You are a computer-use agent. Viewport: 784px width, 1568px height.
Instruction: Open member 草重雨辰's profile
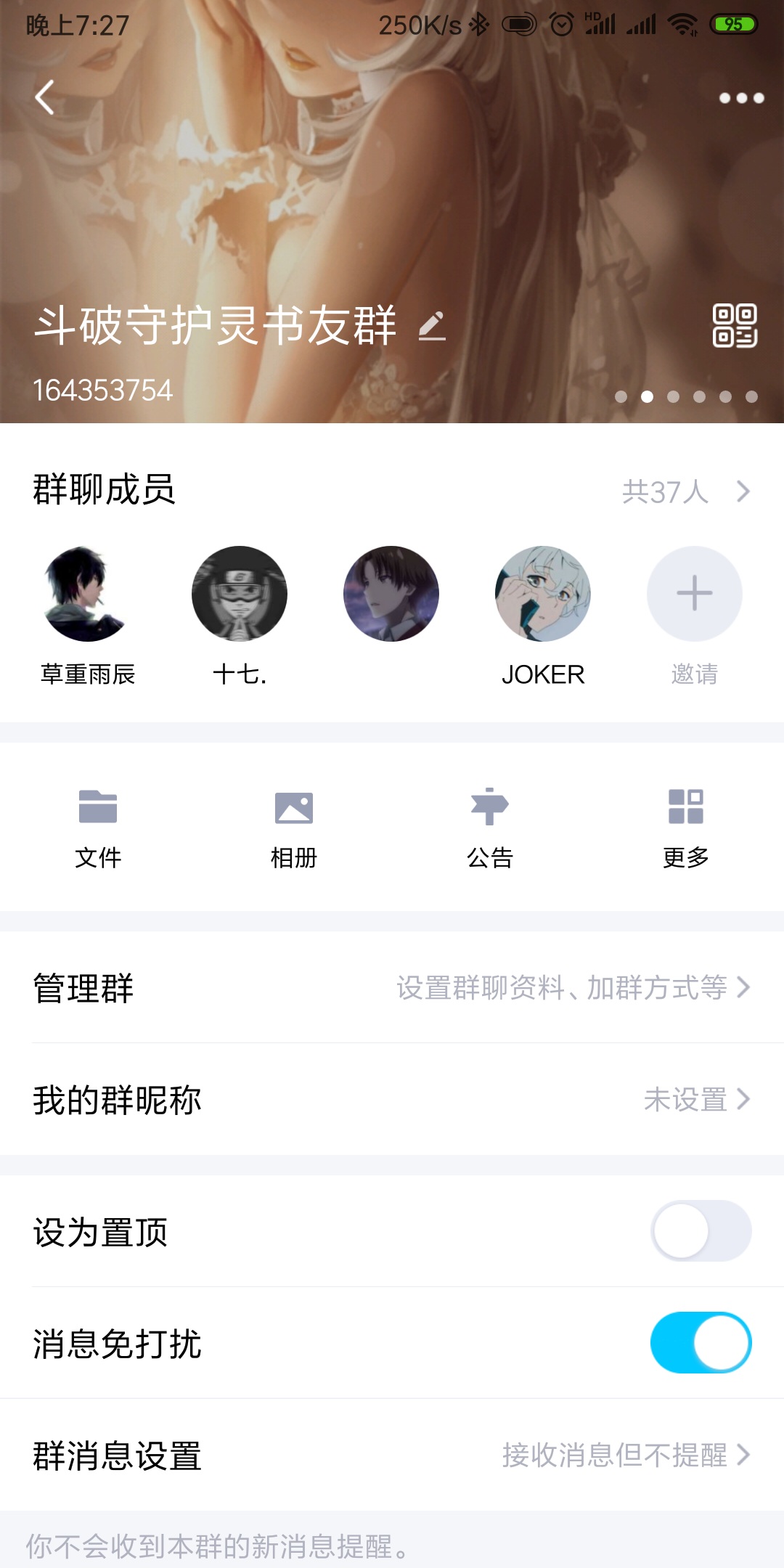(x=88, y=595)
